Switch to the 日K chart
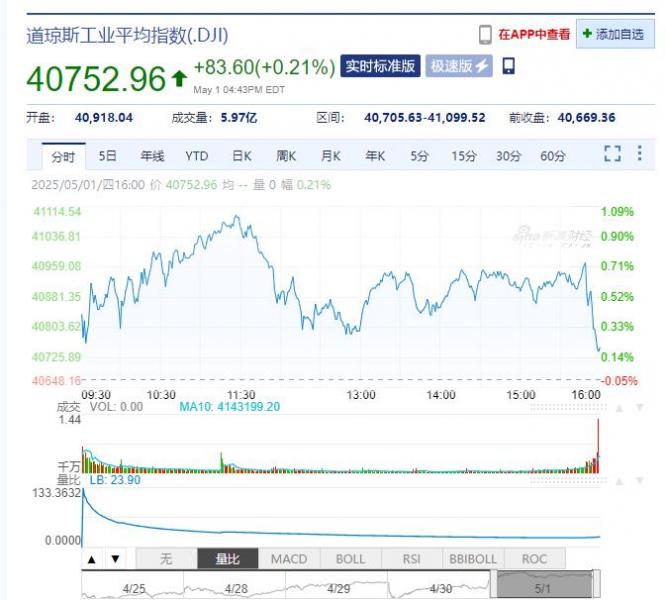 (x=241, y=156)
